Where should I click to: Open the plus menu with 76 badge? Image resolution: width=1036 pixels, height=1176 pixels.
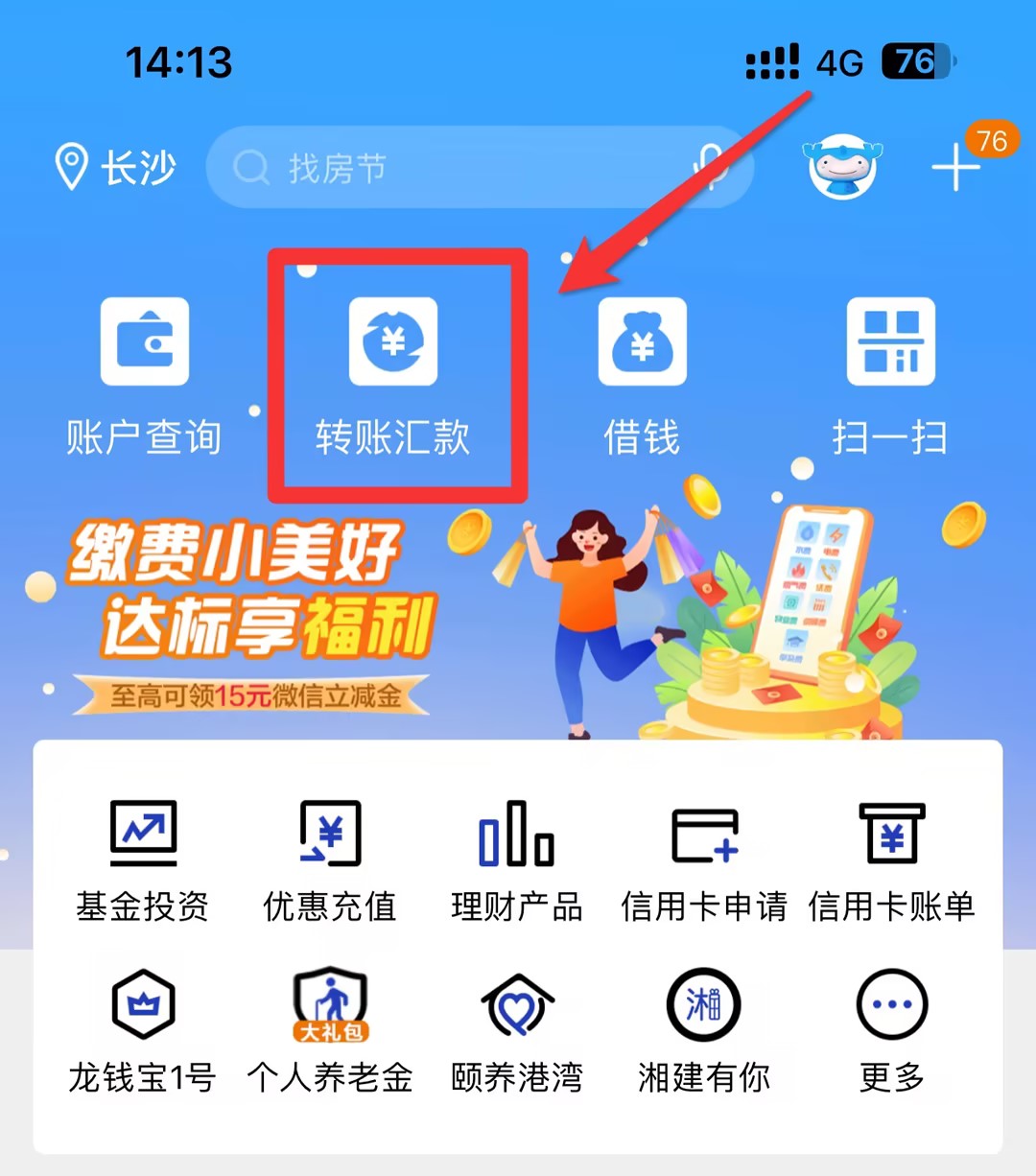click(957, 167)
